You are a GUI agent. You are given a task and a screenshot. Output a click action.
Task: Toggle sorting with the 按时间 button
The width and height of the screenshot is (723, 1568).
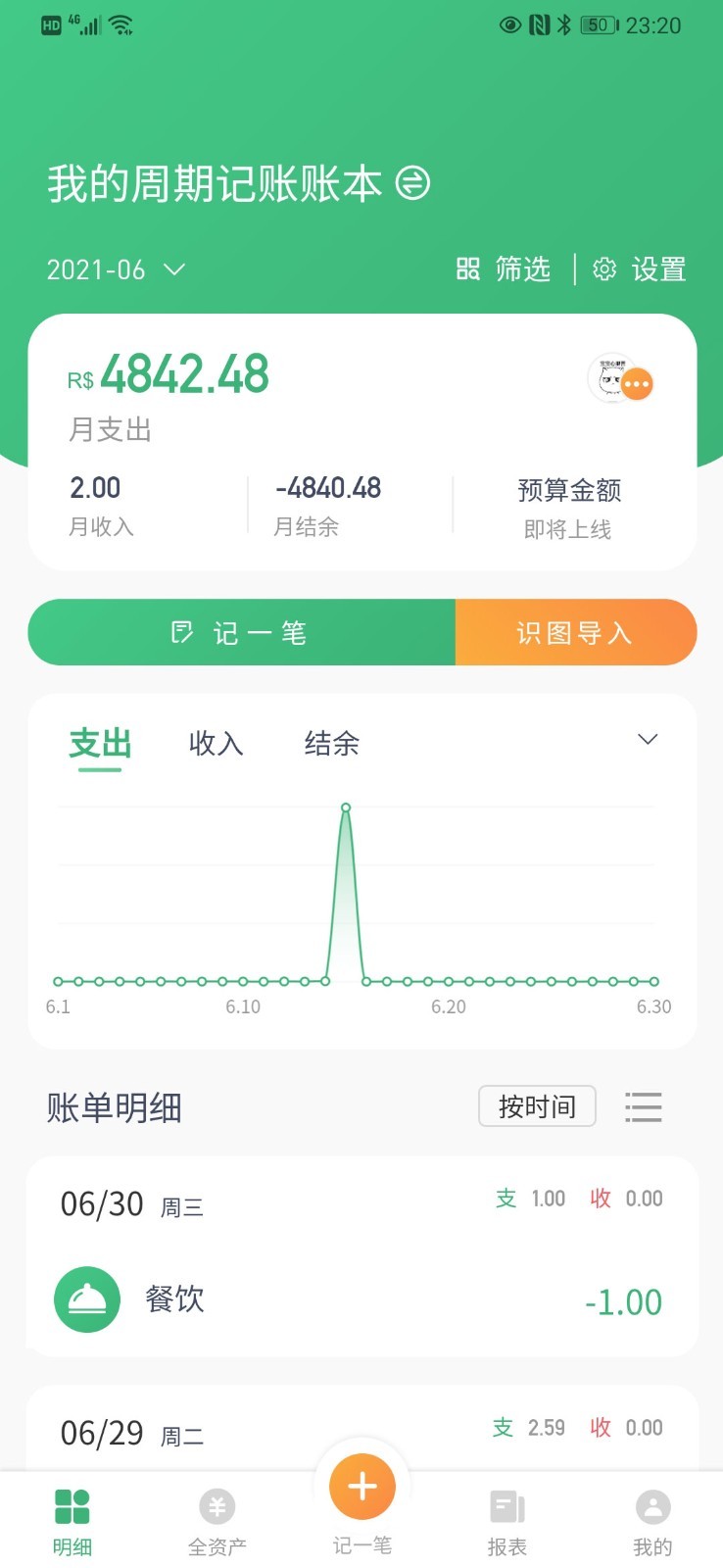(537, 1105)
